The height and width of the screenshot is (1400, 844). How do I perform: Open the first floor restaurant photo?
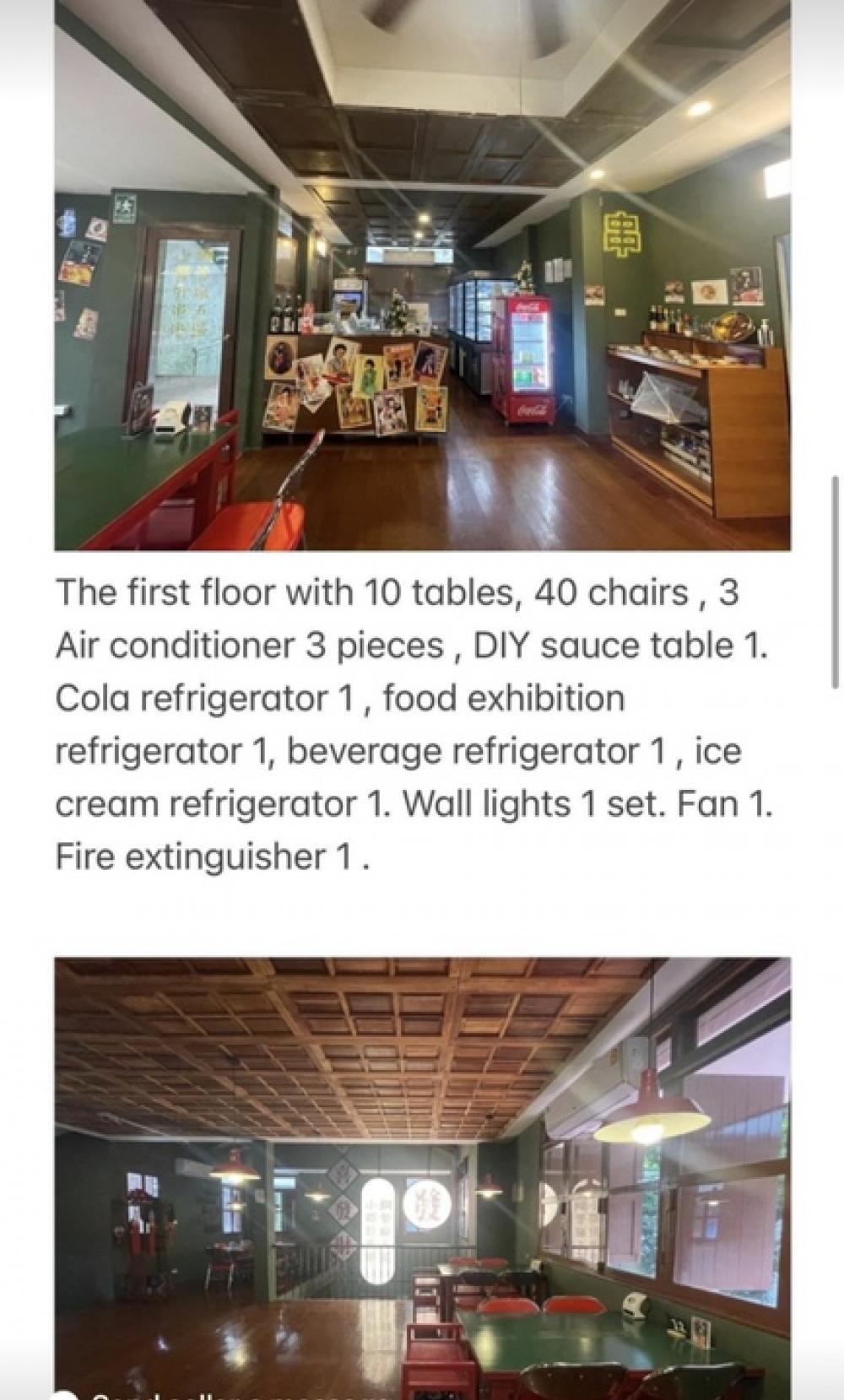[422, 275]
